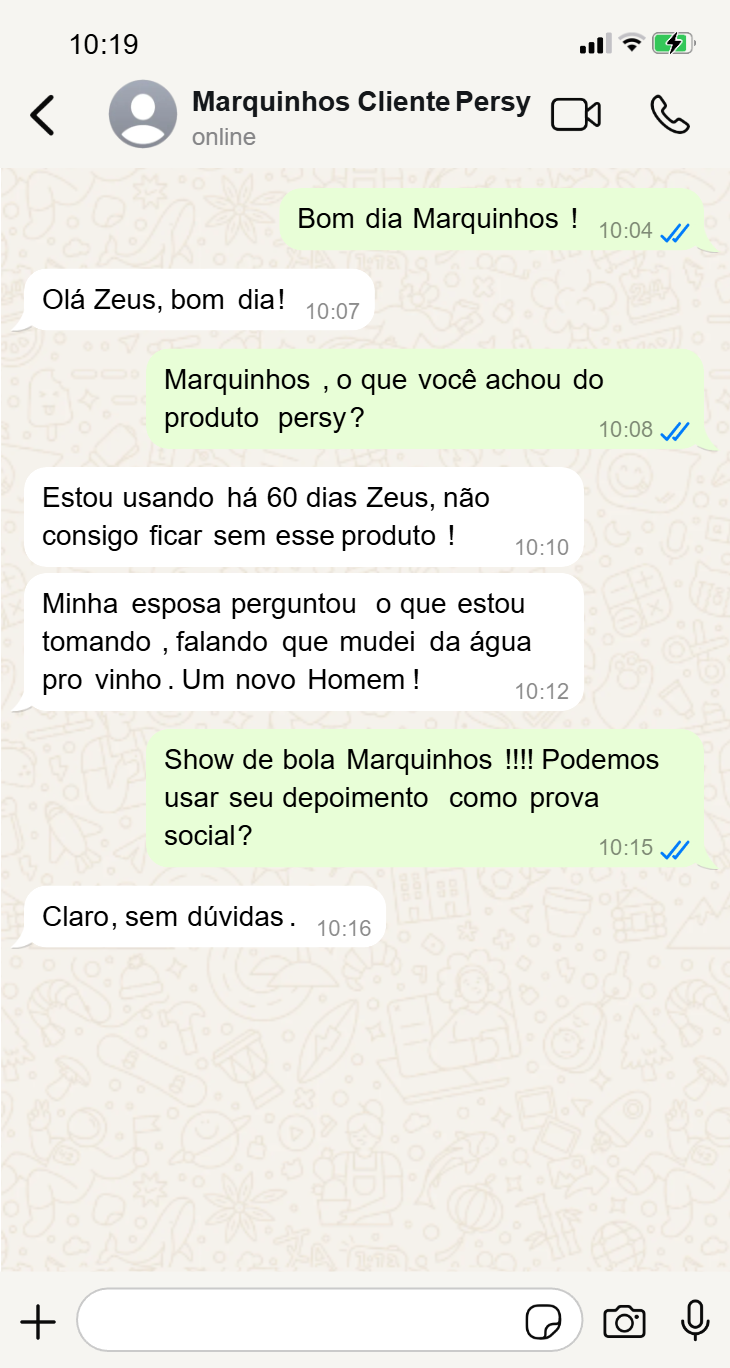Tap the 'online' status text under the name
730x1368 pixels.
[x=222, y=137]
